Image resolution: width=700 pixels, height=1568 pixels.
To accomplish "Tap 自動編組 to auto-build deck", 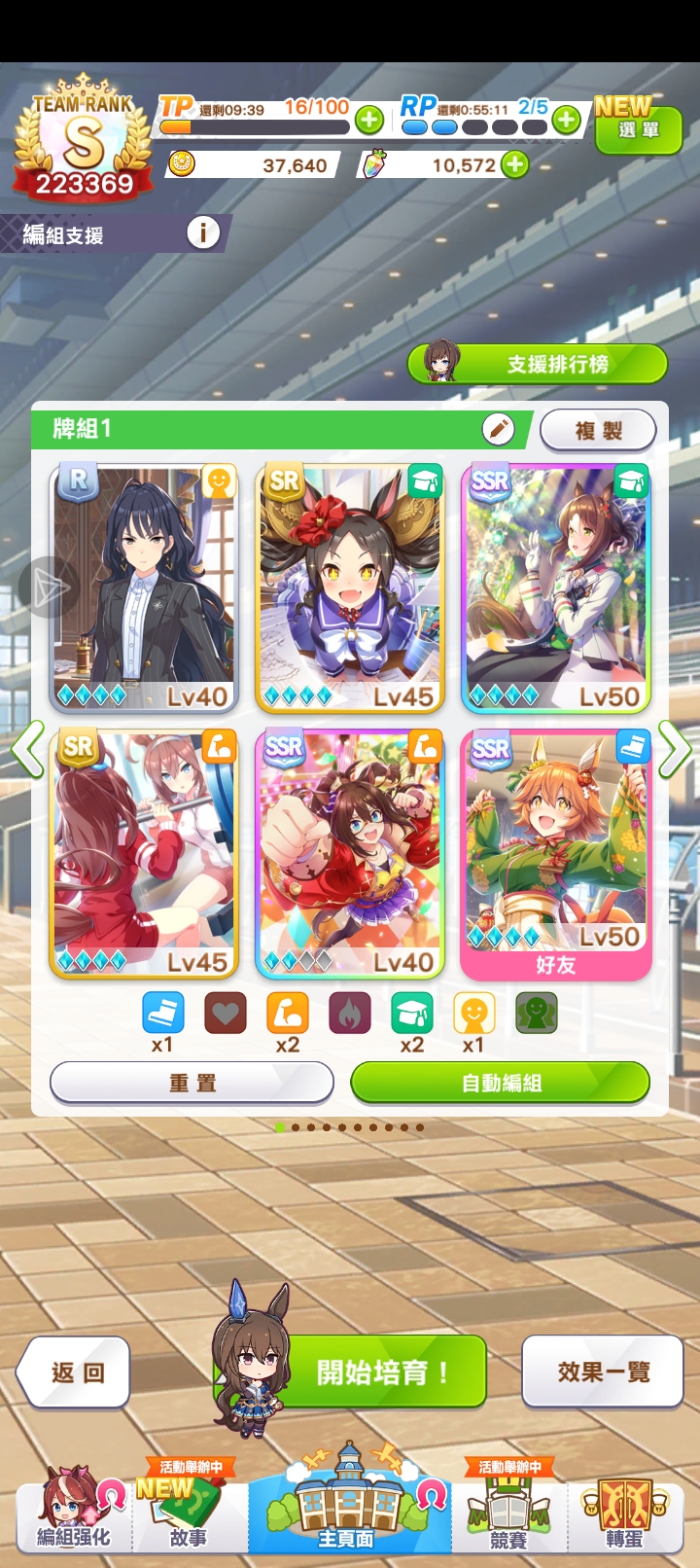I will (500, 1083).
